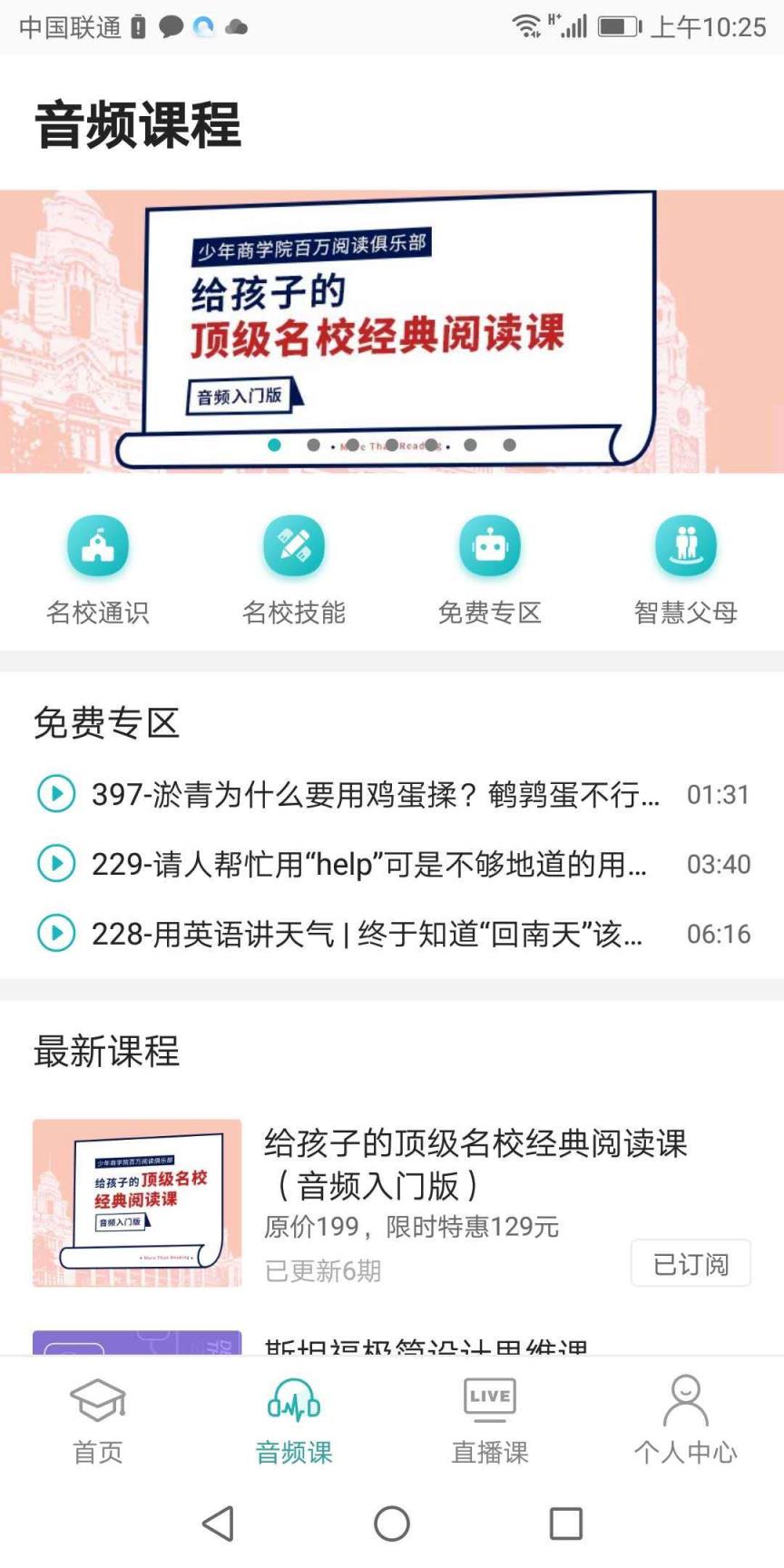The height and width of the screenshot is (1568, 784).
Task: Tap the 免费专区 robot icon
Action: 490,544
